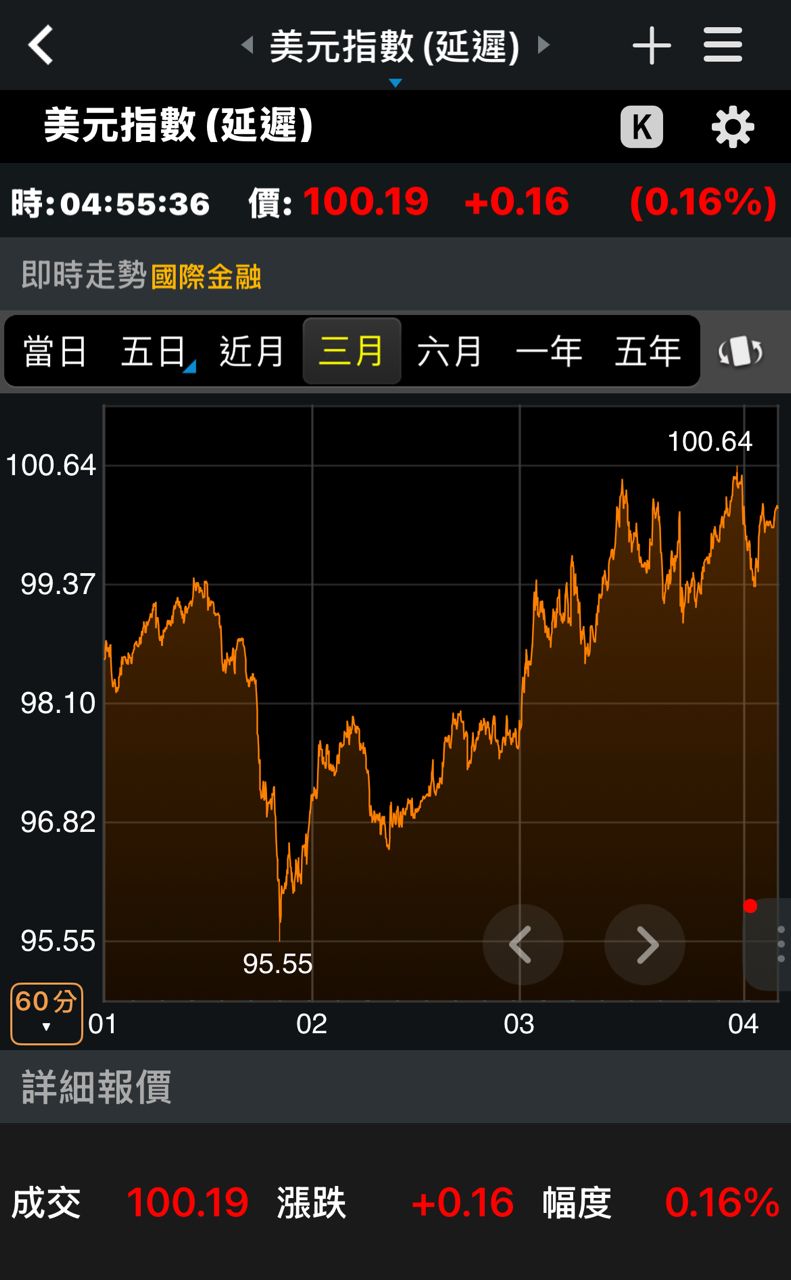Go to previous symbol in title bar

247,45
